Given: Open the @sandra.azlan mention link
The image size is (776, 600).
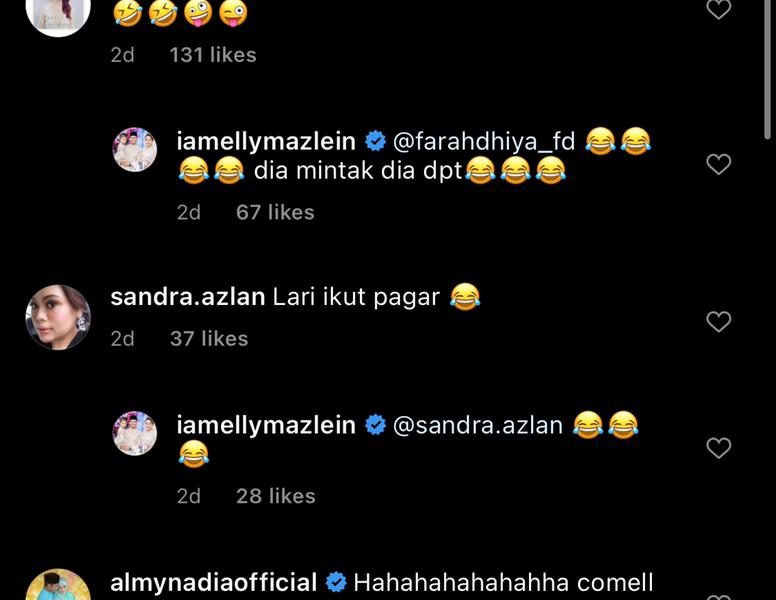Looking at the screenshot, I should coord(478,425).
